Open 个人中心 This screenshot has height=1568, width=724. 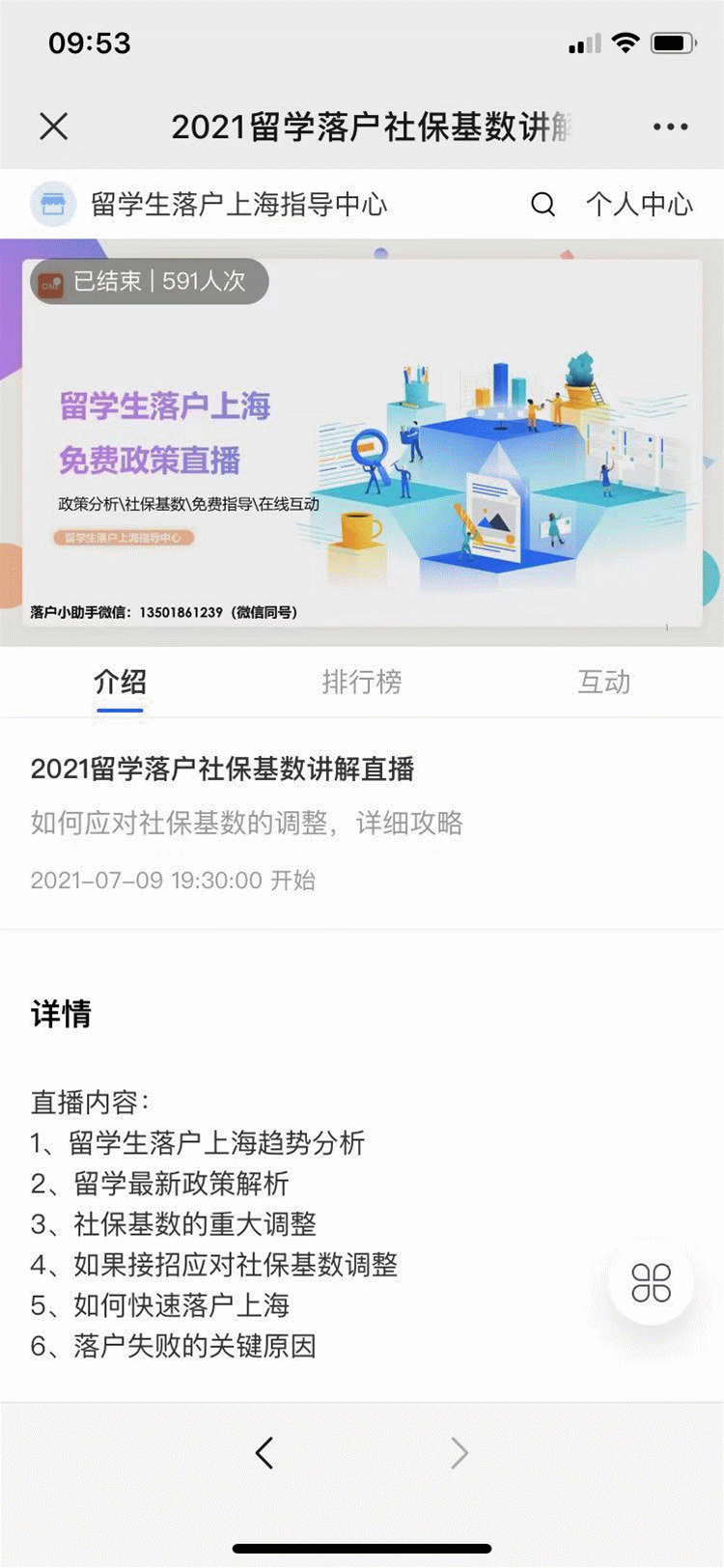point(639,205)
